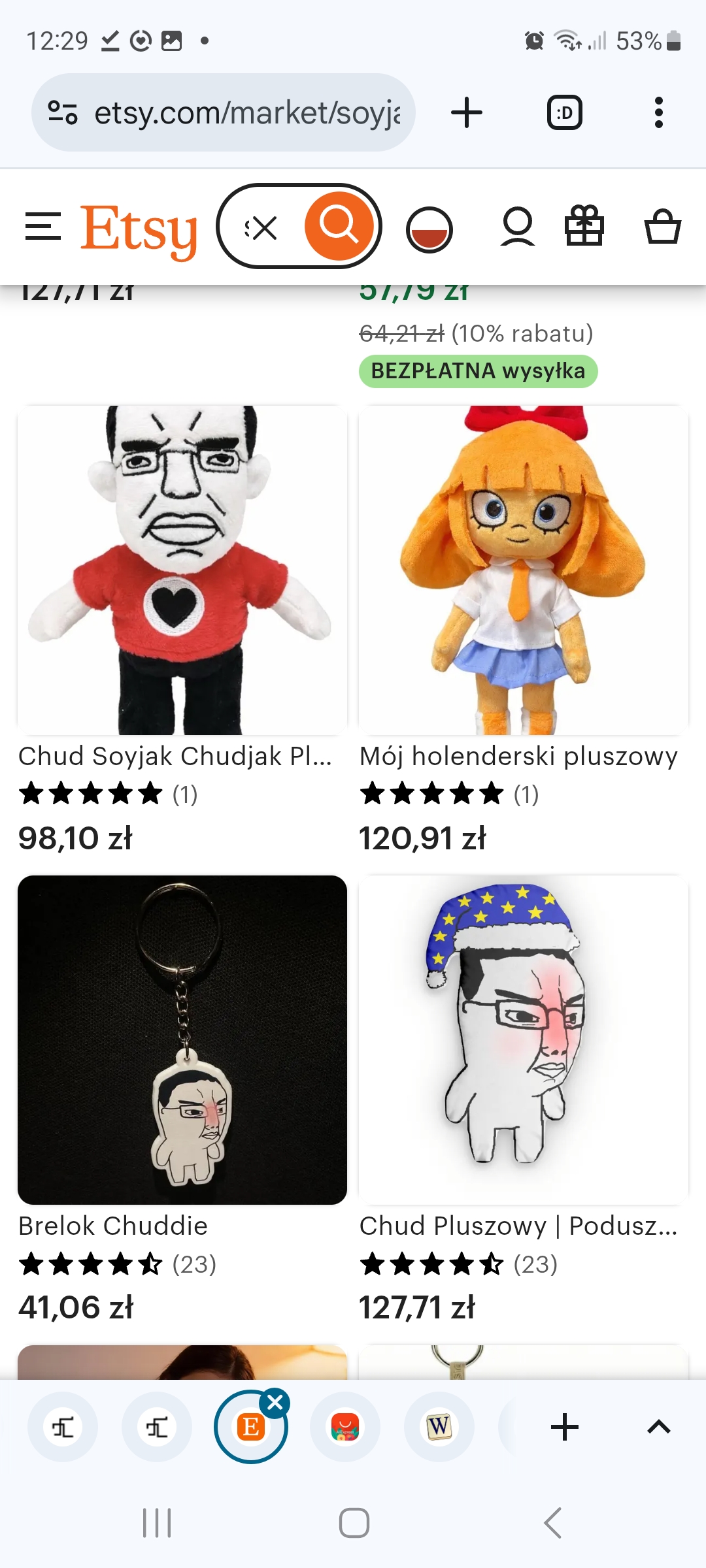Open Chud Soyjak Chudjak plush listing
This screenshot has height=1568, width=706.
click(x=182, y=570)
